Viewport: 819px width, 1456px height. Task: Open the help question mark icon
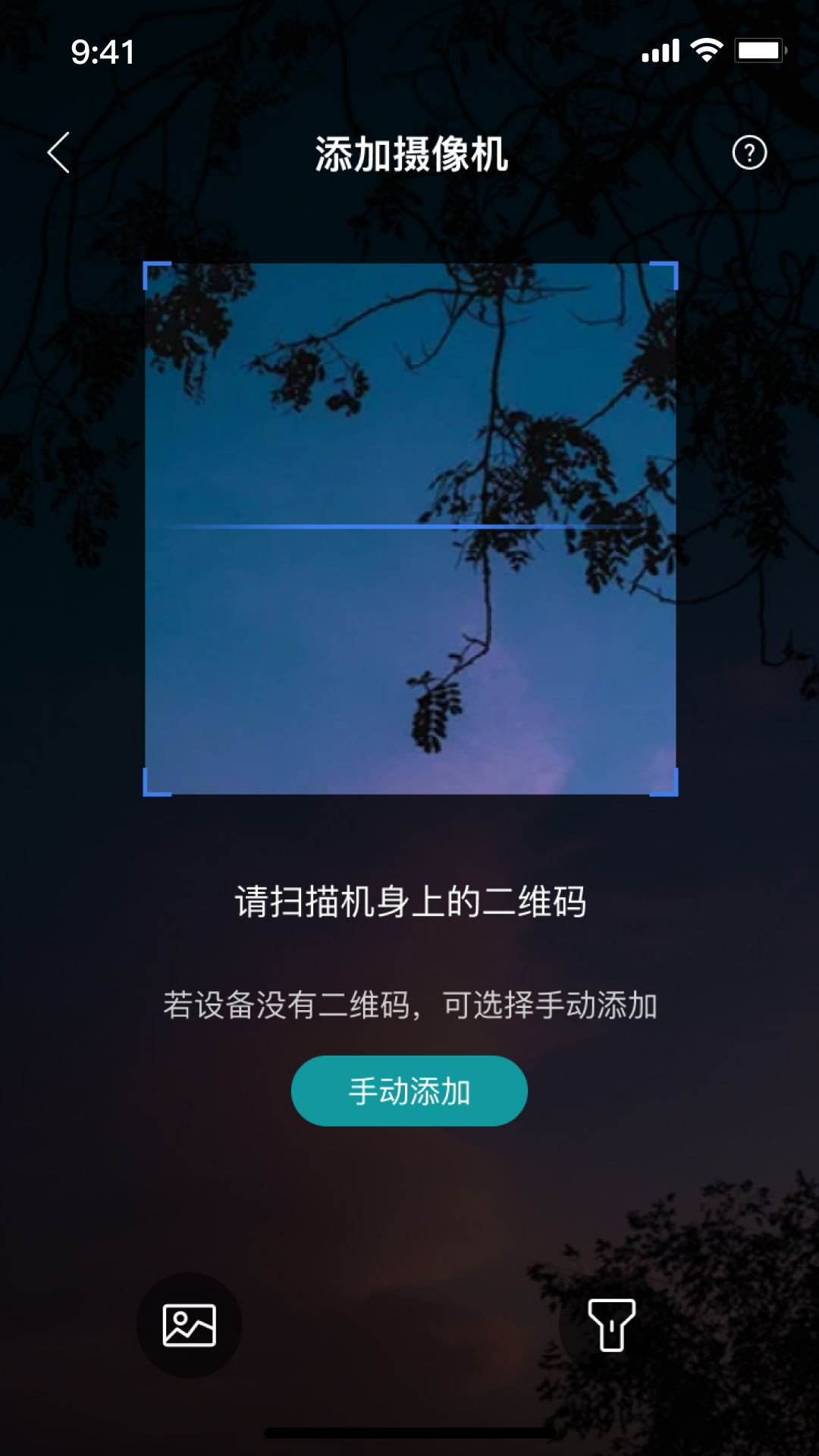pyautogui.click(x=749, y=154)
